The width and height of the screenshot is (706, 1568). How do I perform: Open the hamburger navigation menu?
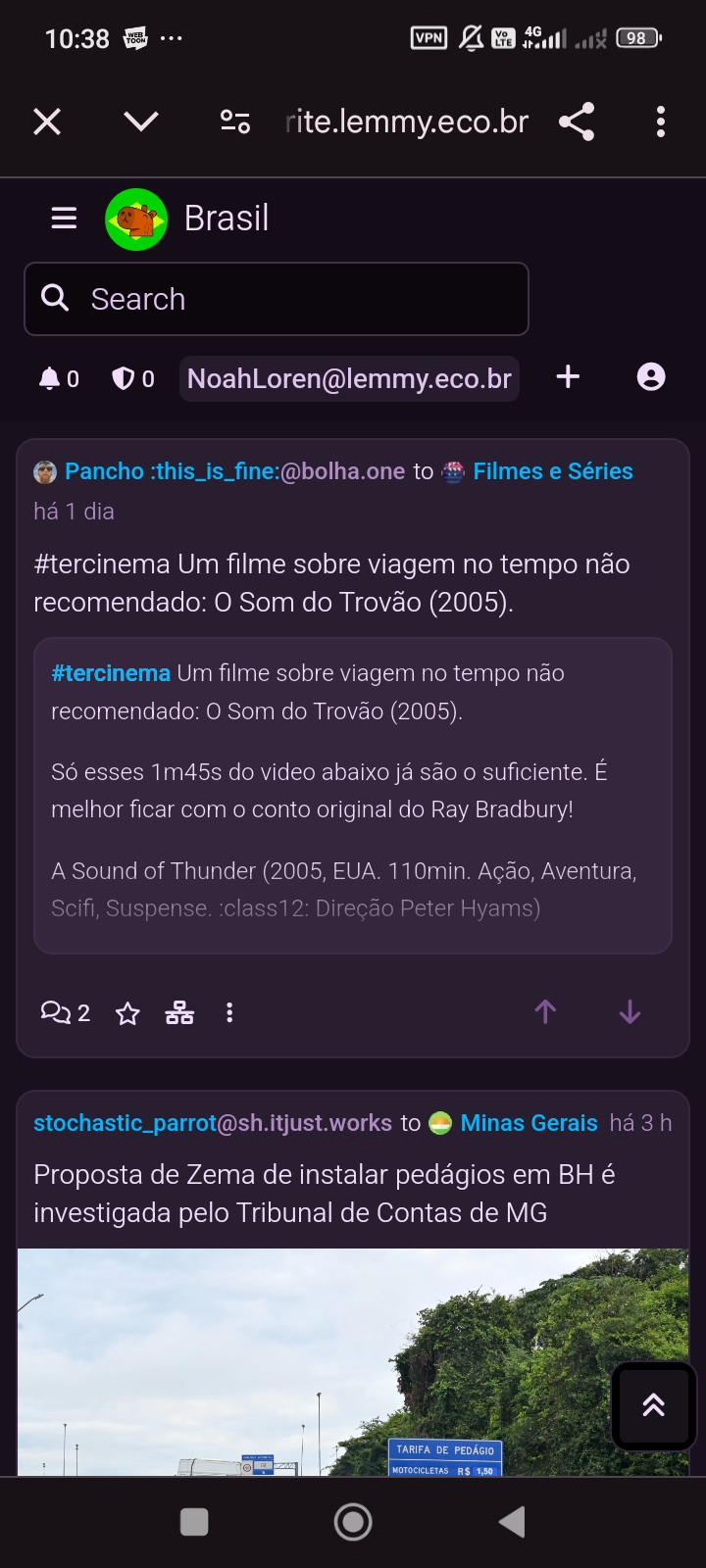pos(63,219)
